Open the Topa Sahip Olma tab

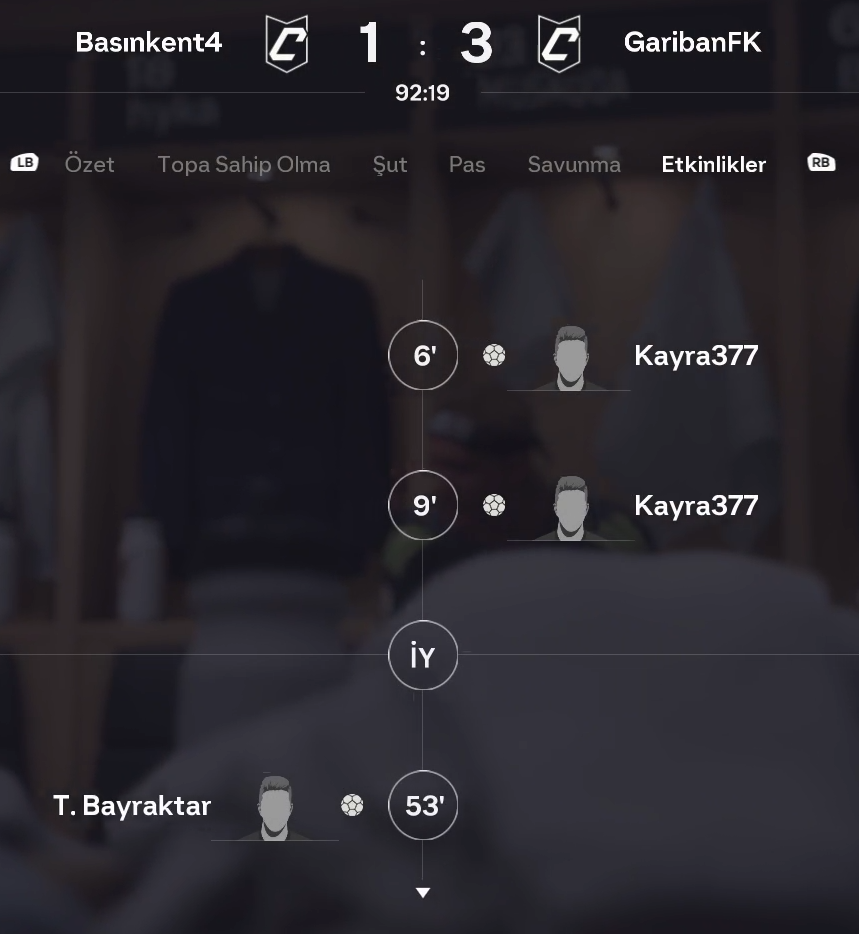(x=243, y=164)
